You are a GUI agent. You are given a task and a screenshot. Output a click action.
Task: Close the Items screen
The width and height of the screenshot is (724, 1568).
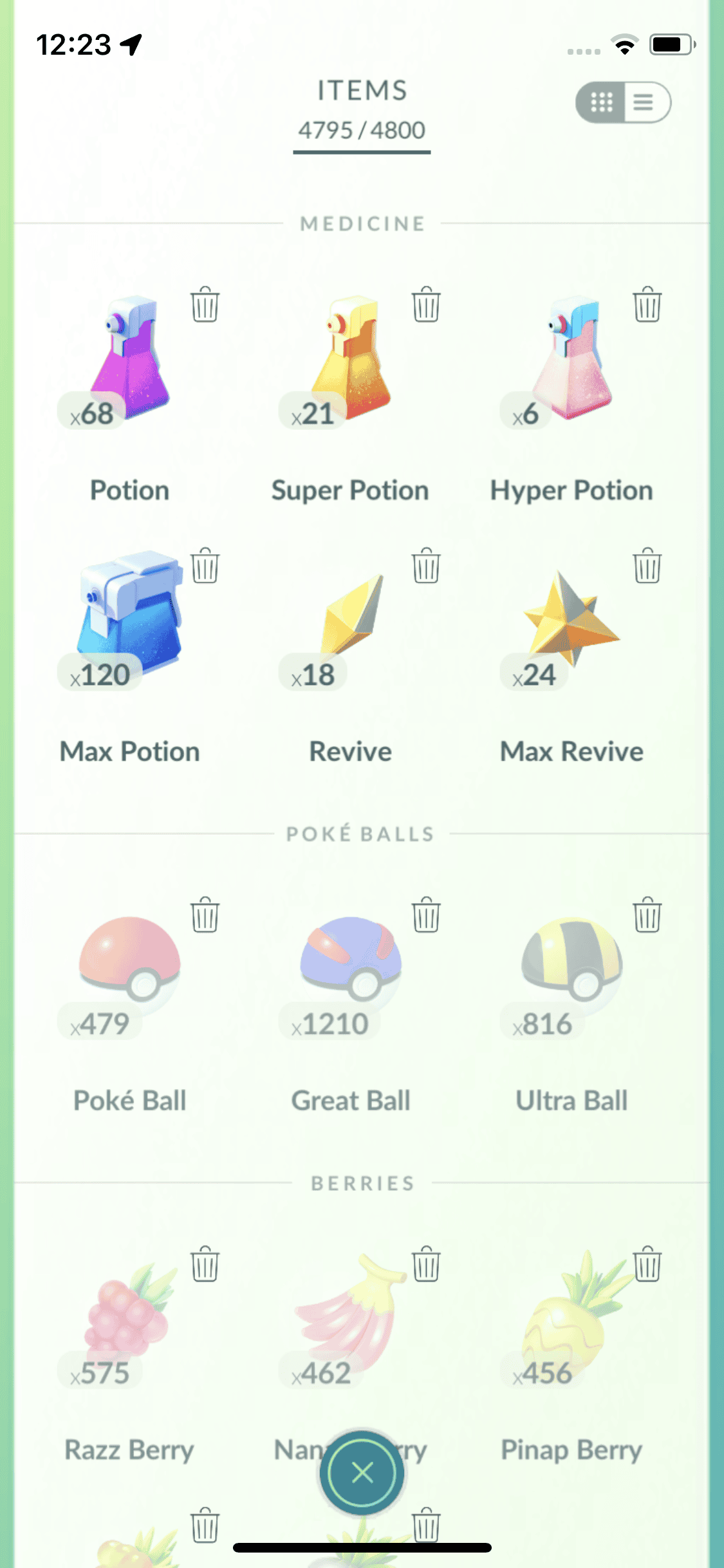(362, 1472)
